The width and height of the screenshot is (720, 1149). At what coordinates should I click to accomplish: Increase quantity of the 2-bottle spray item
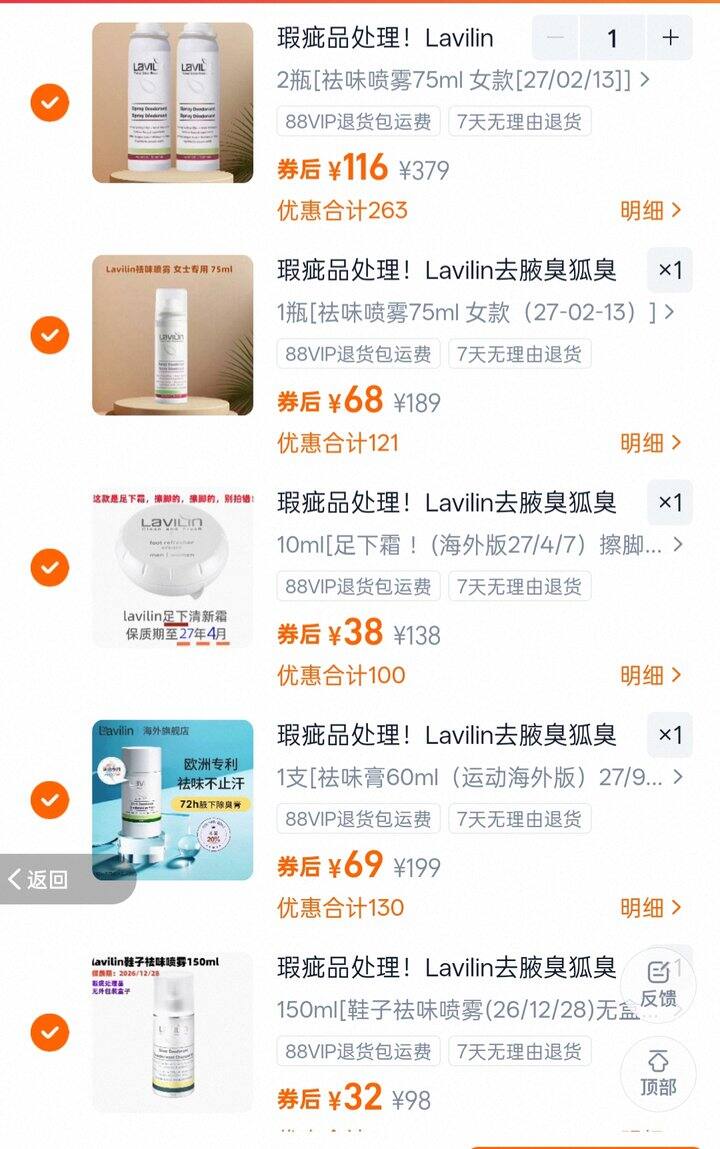click(x=670, y=37)
